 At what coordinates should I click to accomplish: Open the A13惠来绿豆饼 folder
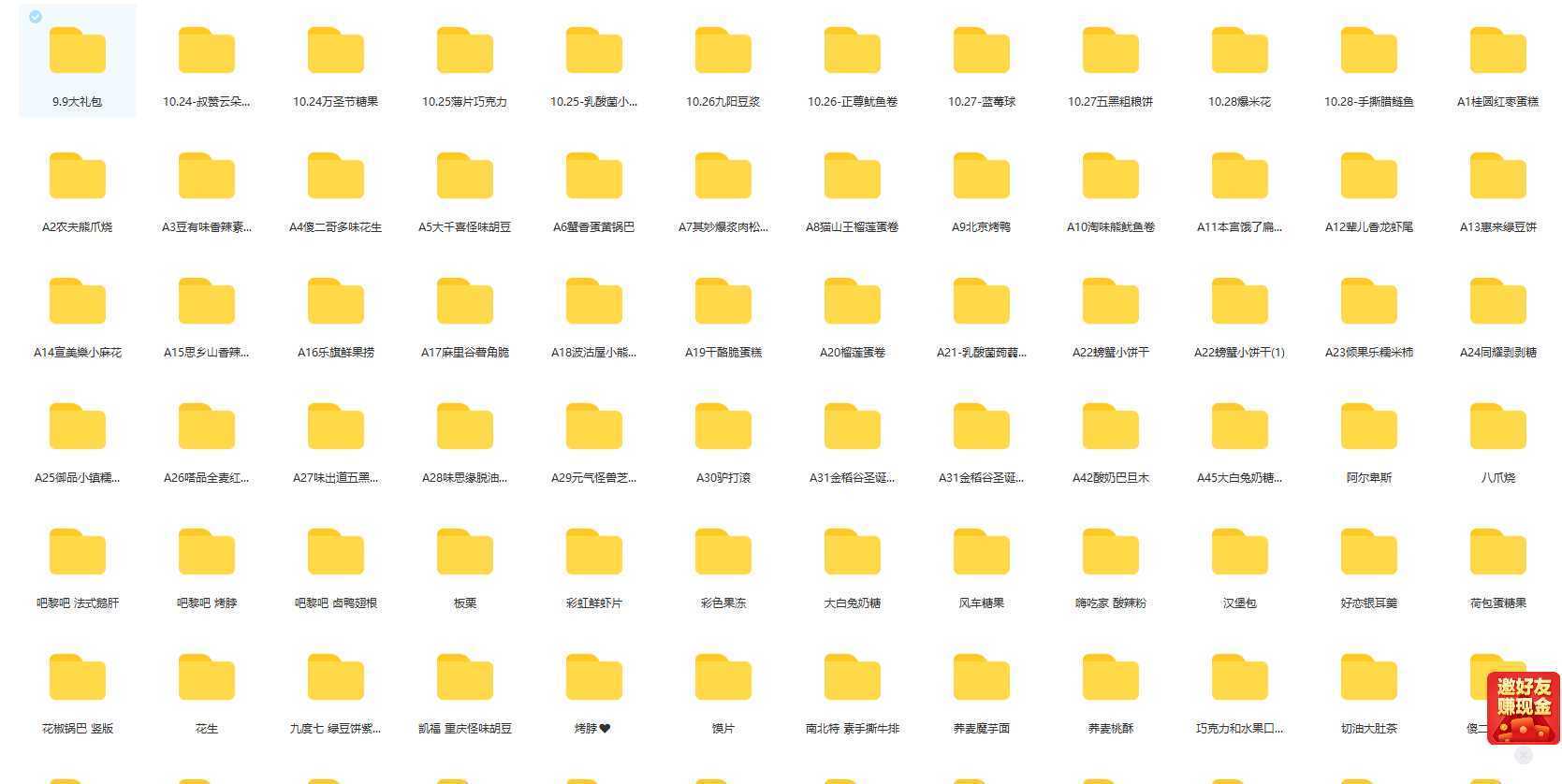coord(1497,177)
